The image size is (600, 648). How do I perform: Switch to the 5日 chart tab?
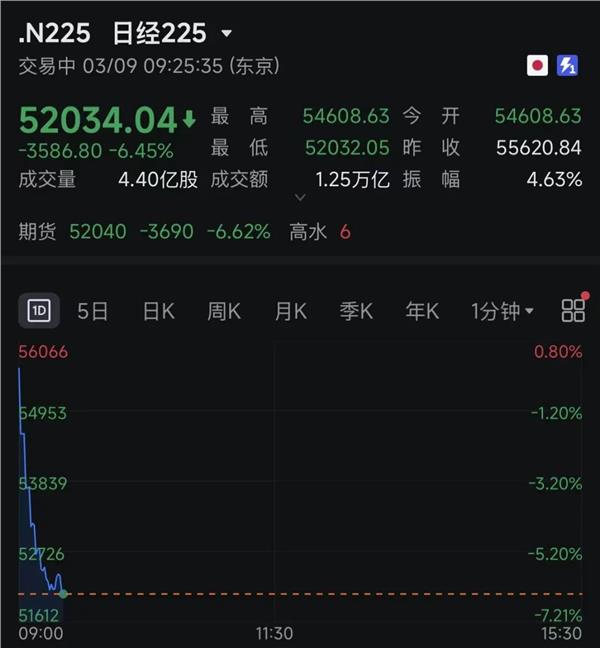(x=93, y=311)
